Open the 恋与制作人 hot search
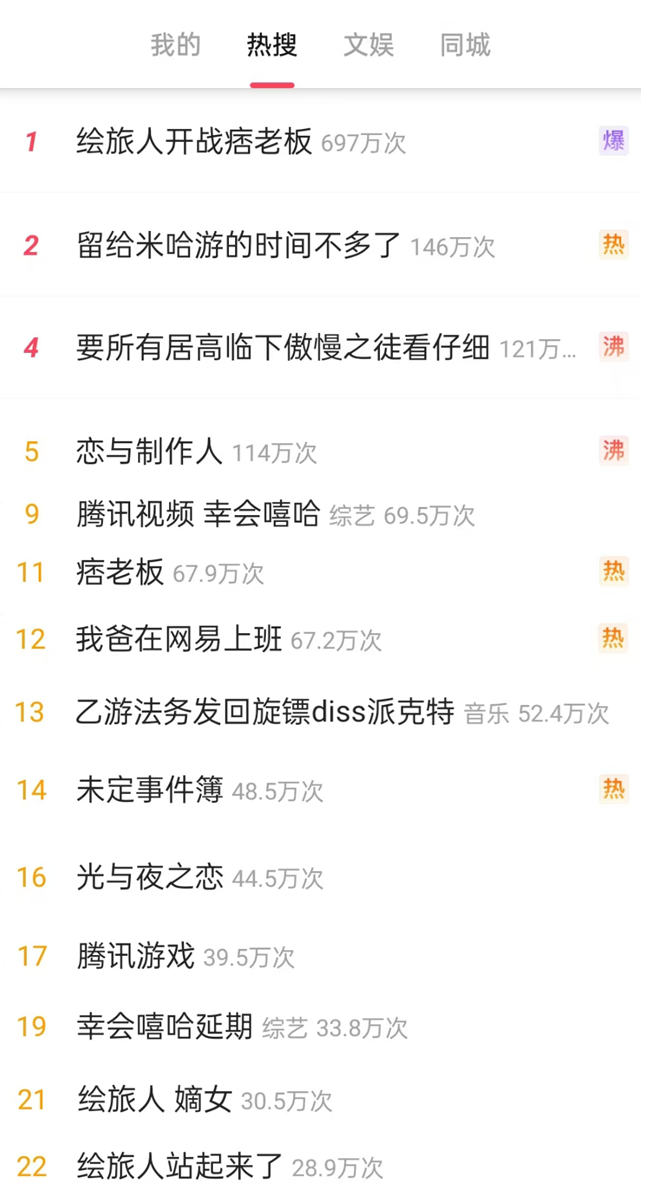The width and height of the screenshot is (664, 1185). pos(149,452)
